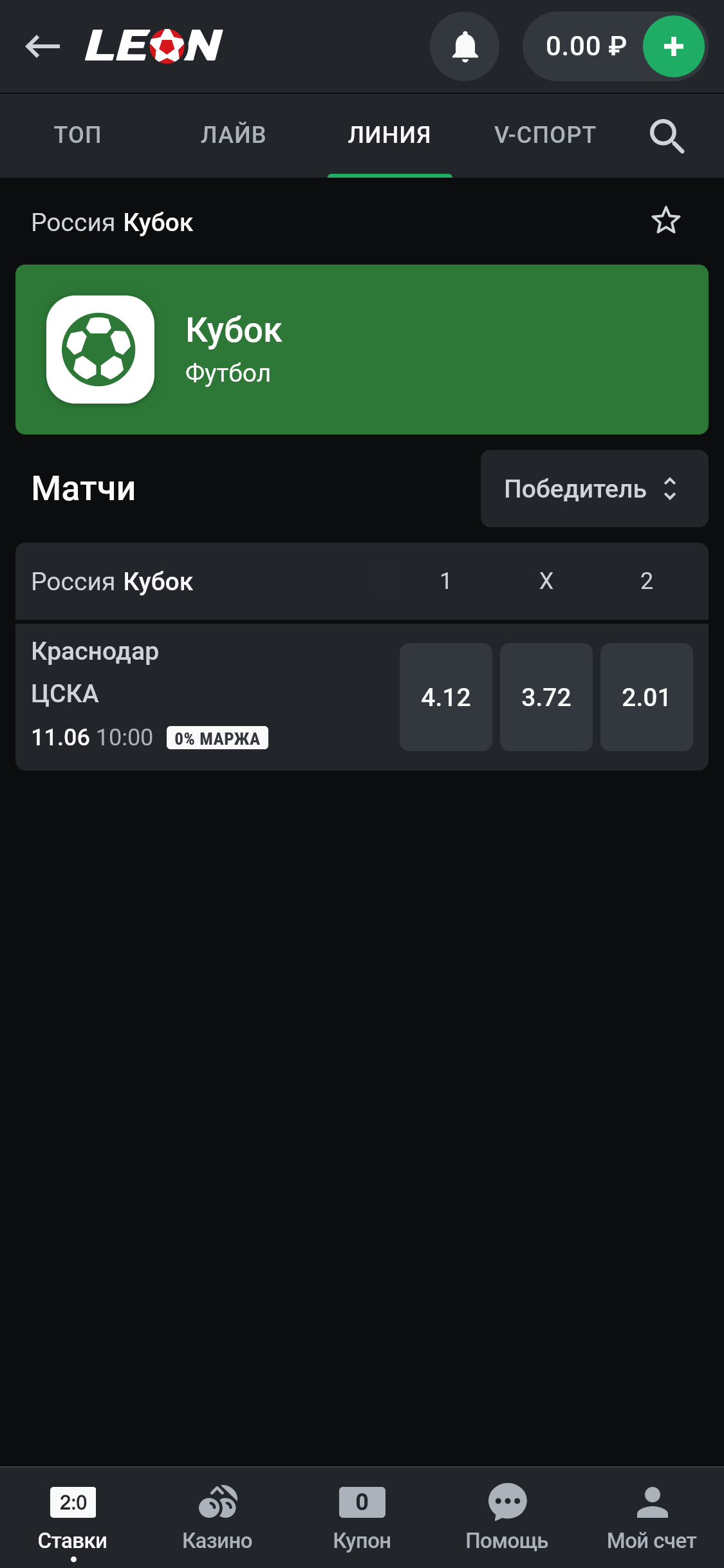724x1568 pixels.
Task: Pick ЦСКА win at odds 2.01
Action: click(x=646, y=697)
